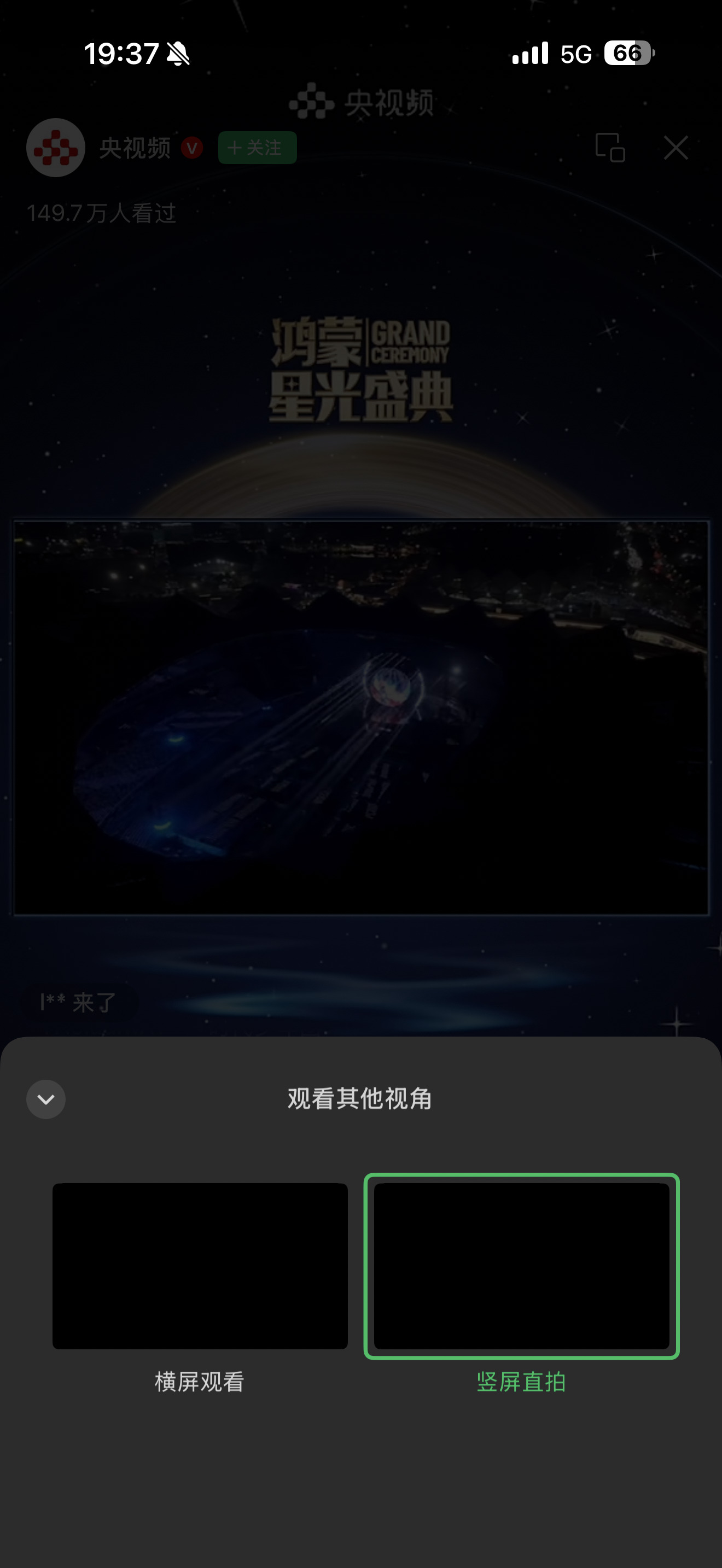The width and height of the screenshot is (722, 1568).
Task: Collapse the 观看其他视角 panel with the chevron
Action: coord(45,1099)
